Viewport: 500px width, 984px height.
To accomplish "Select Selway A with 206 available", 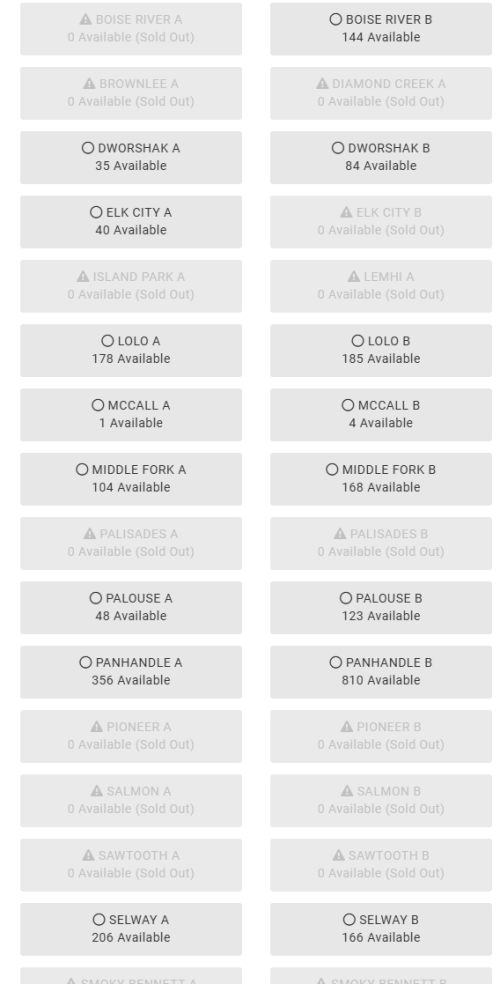I will [130, 929].
